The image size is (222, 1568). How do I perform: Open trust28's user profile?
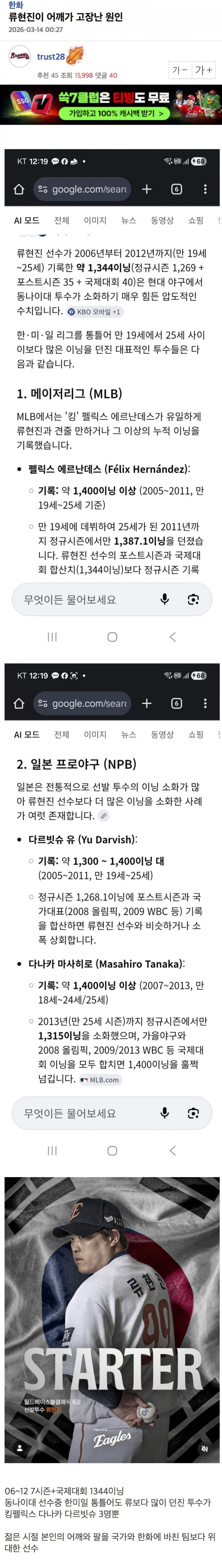(50, 57)
